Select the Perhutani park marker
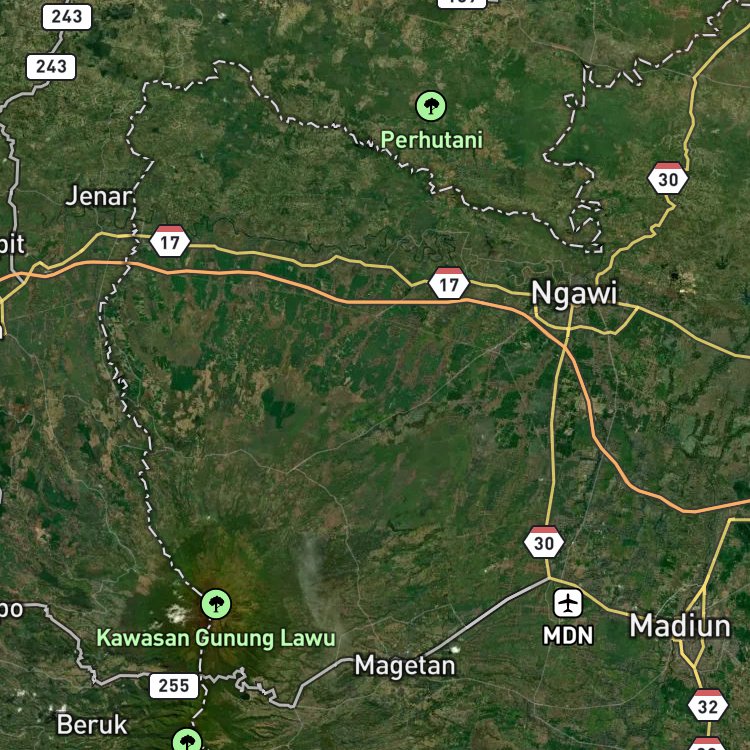This screenshot has width=750, height=750. pos(430,105)
